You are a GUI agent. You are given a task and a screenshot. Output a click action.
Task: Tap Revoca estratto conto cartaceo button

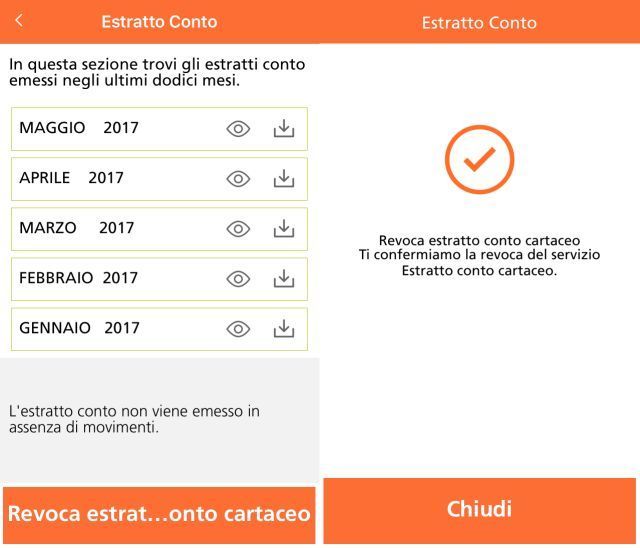pyautogui.click(x=159, y=514)
